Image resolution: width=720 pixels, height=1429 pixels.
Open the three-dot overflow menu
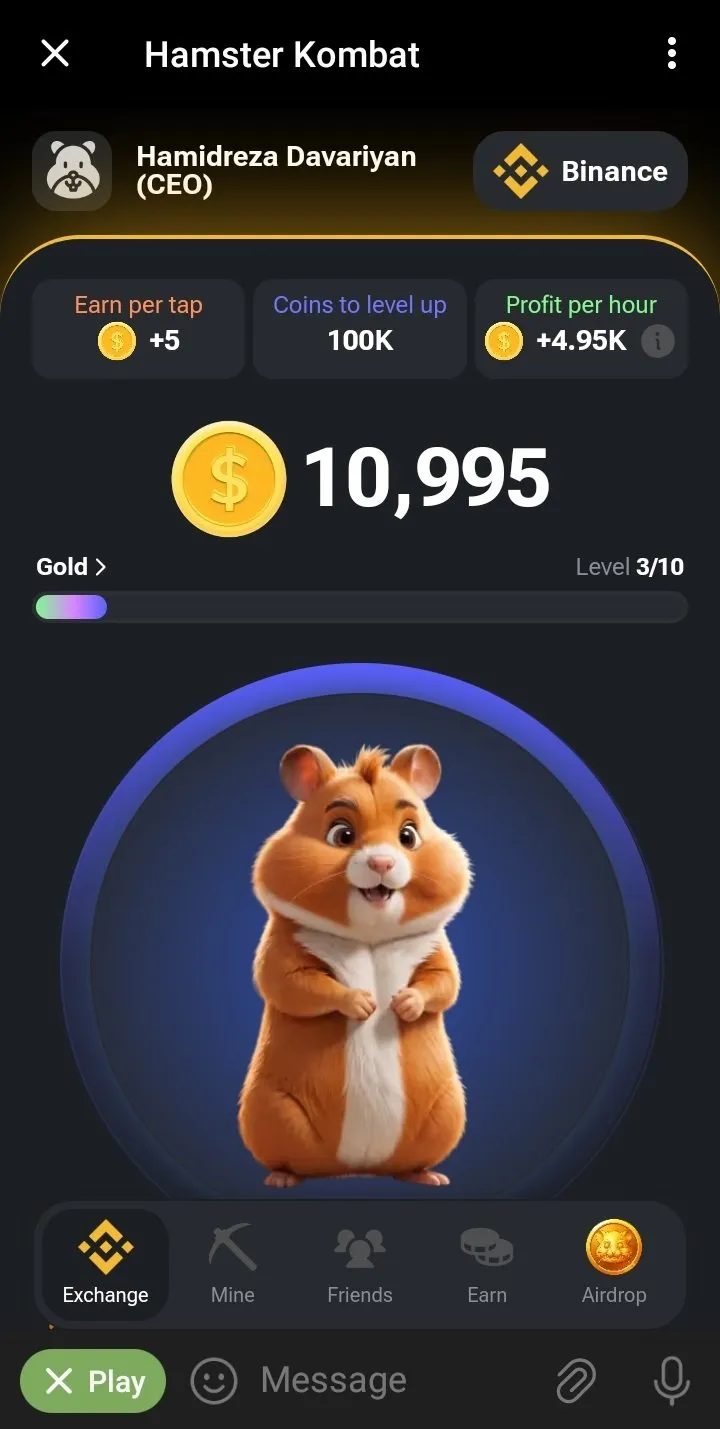point(671,54)
